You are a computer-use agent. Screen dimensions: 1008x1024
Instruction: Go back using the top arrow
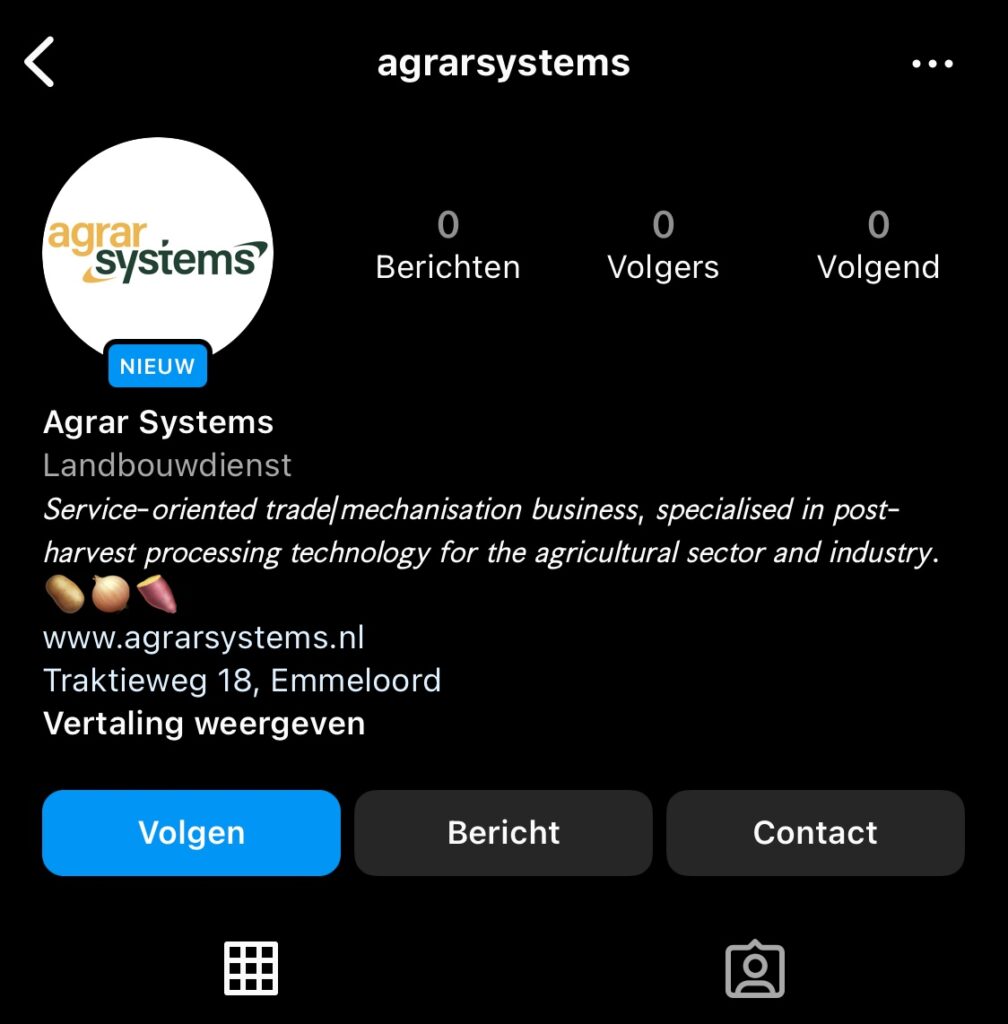tap(40, 63)
